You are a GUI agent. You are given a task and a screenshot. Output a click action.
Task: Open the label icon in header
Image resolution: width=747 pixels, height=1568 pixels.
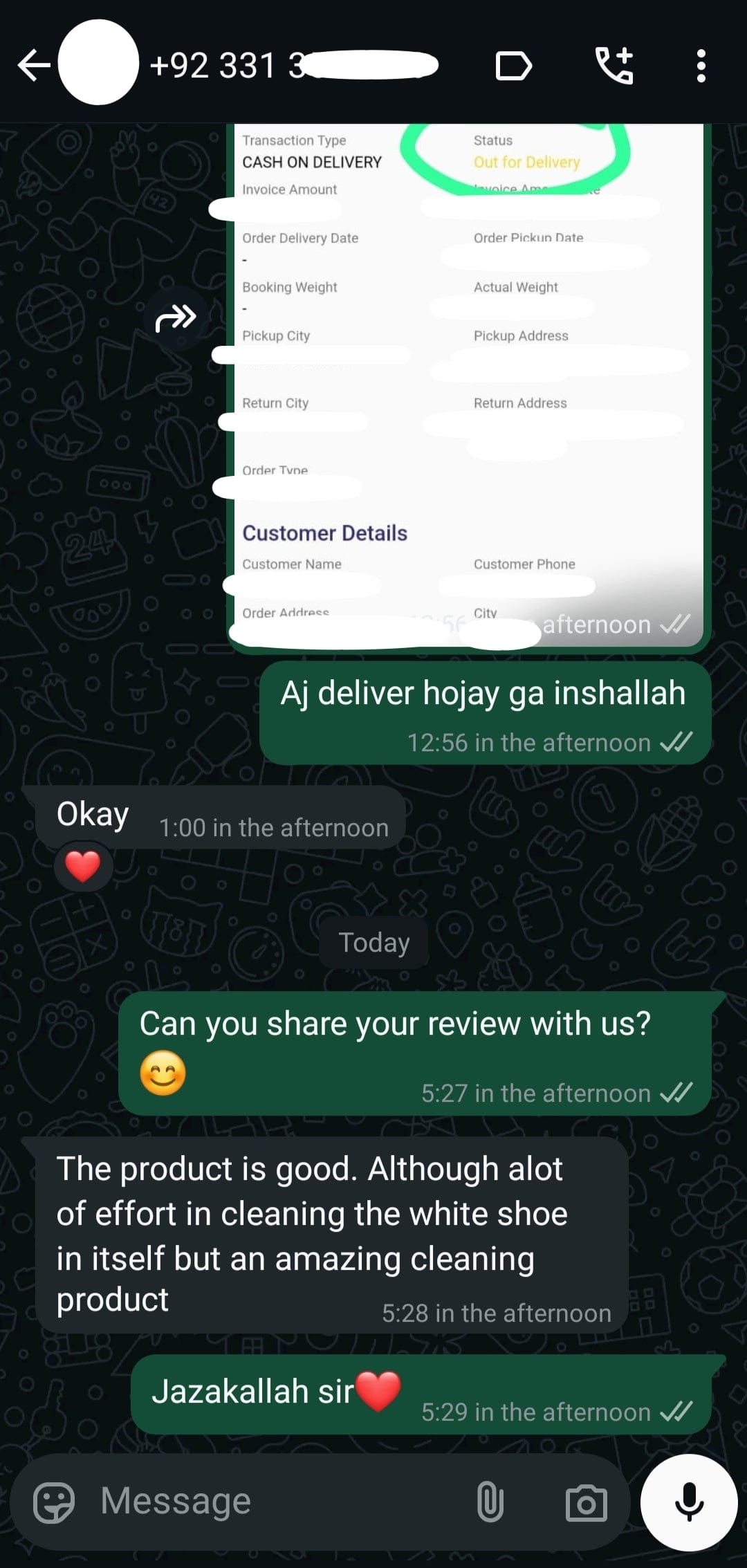pyautogui.click(x=513, y=66)
